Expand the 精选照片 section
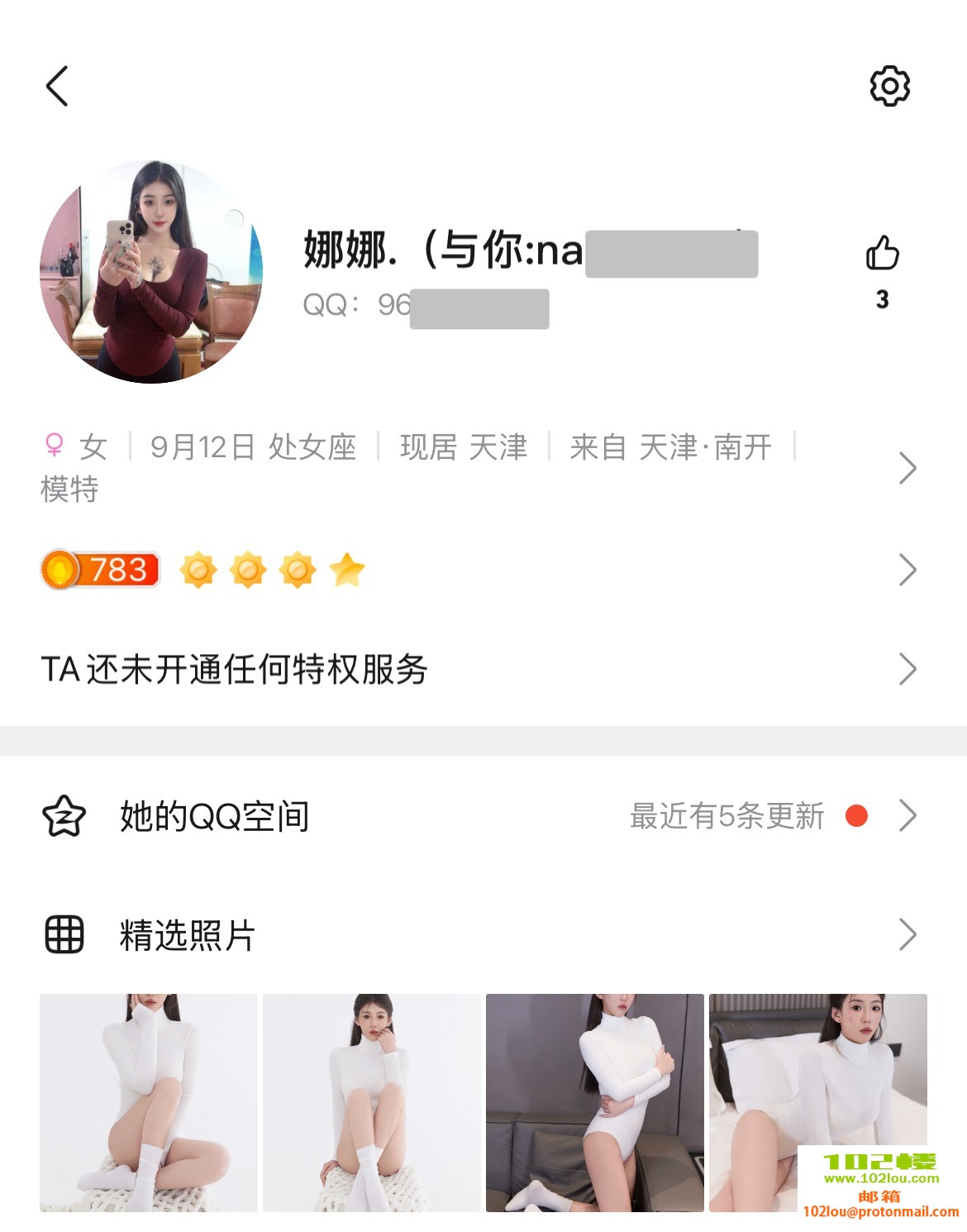Screen dimensions: 967x1232 pyautogui.click(x=479, y=935)
